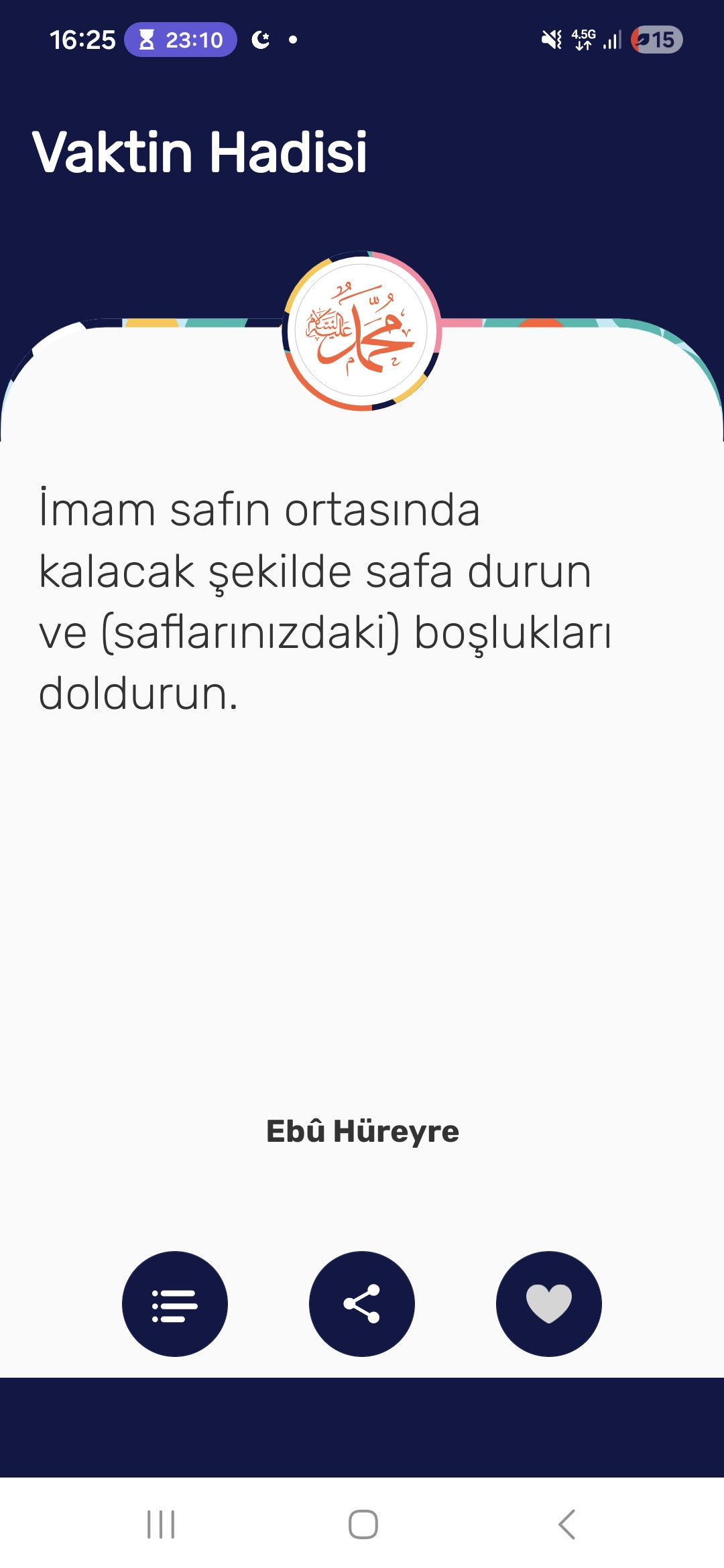Open the hadith list button
Screen dimensions: 724x1568
(x=174, y=1304)
